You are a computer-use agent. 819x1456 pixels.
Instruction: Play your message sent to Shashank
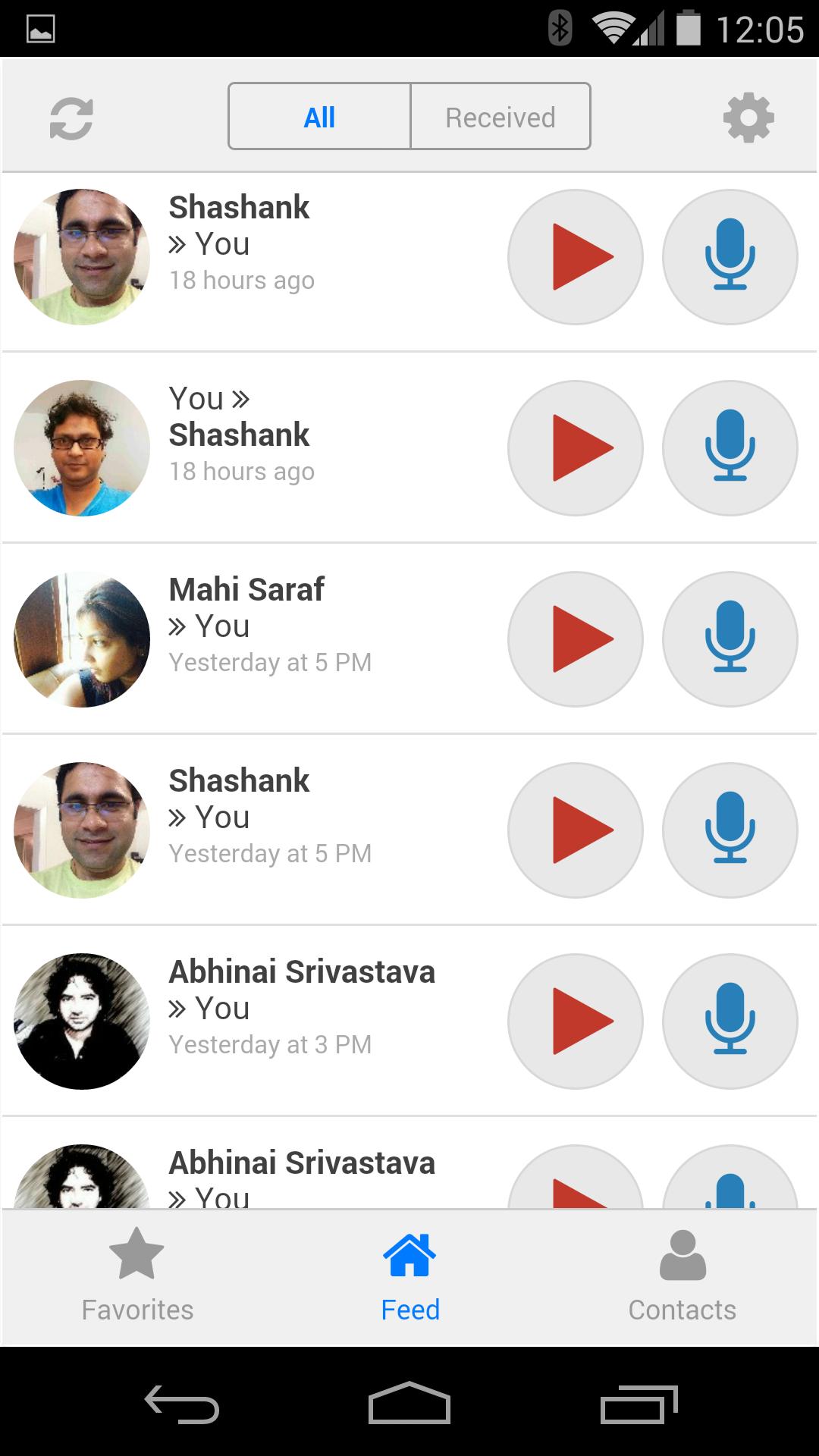tap(576, 448)
